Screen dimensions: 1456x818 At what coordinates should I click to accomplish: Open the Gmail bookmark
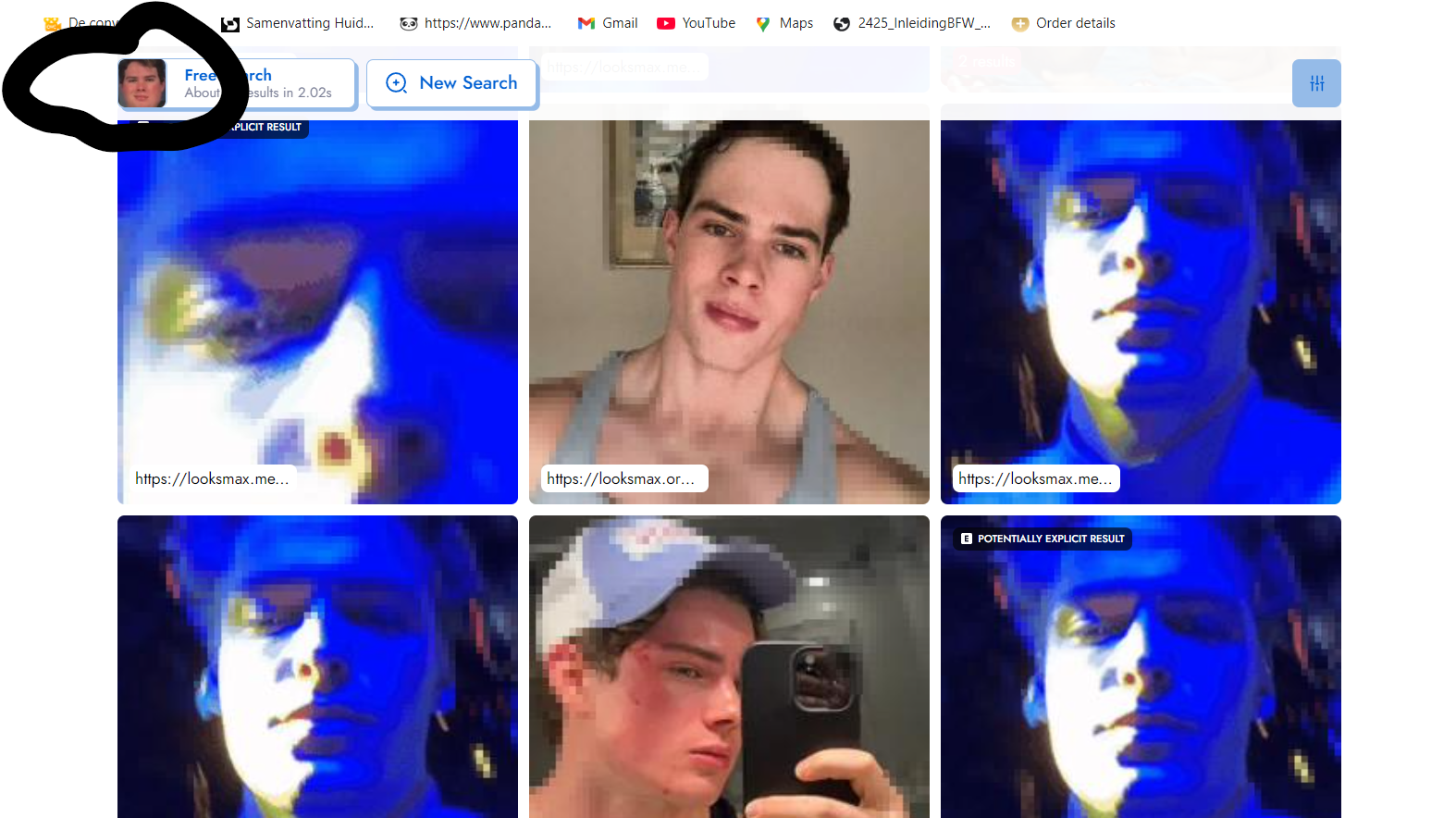pyautogui.click(x=608, y=23)
